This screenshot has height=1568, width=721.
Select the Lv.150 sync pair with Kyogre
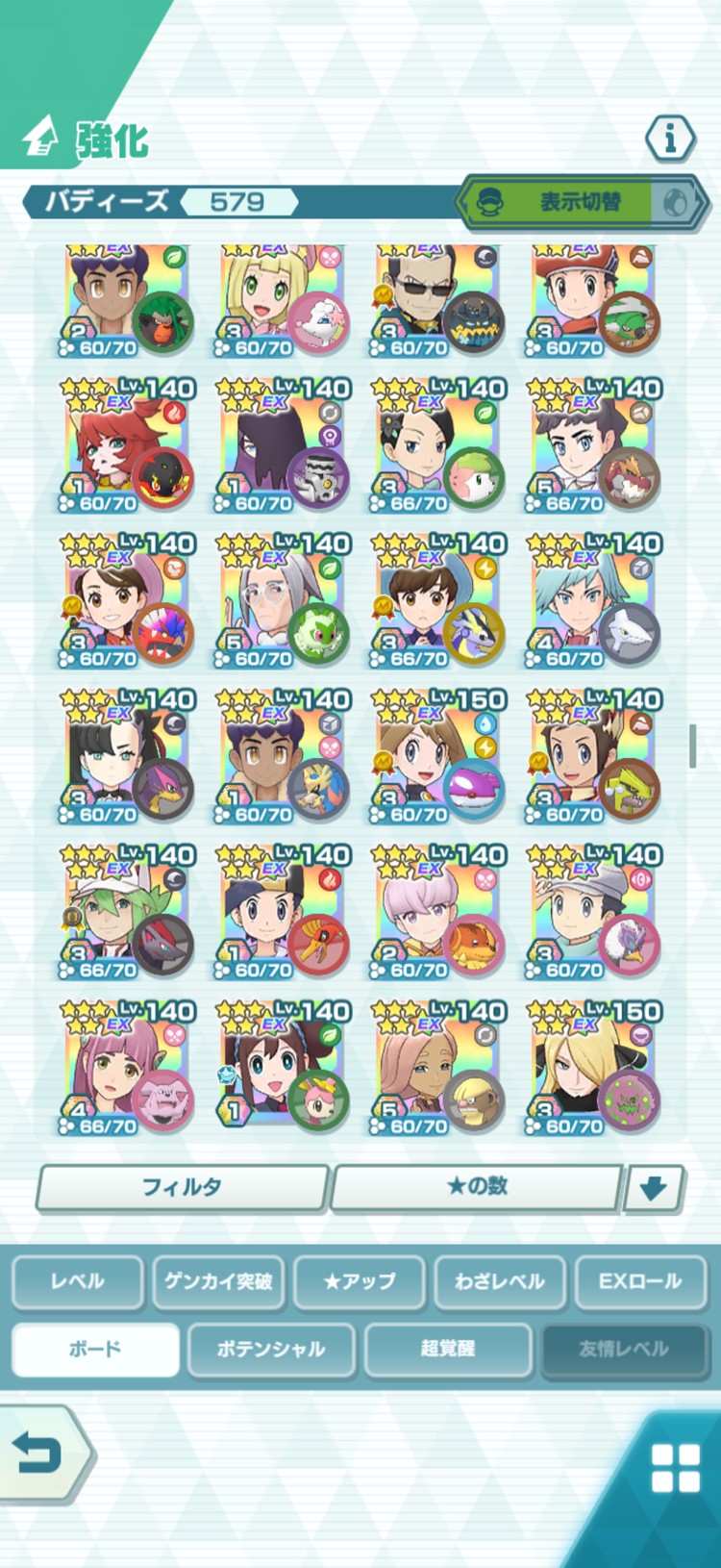(x=438, y=758)
